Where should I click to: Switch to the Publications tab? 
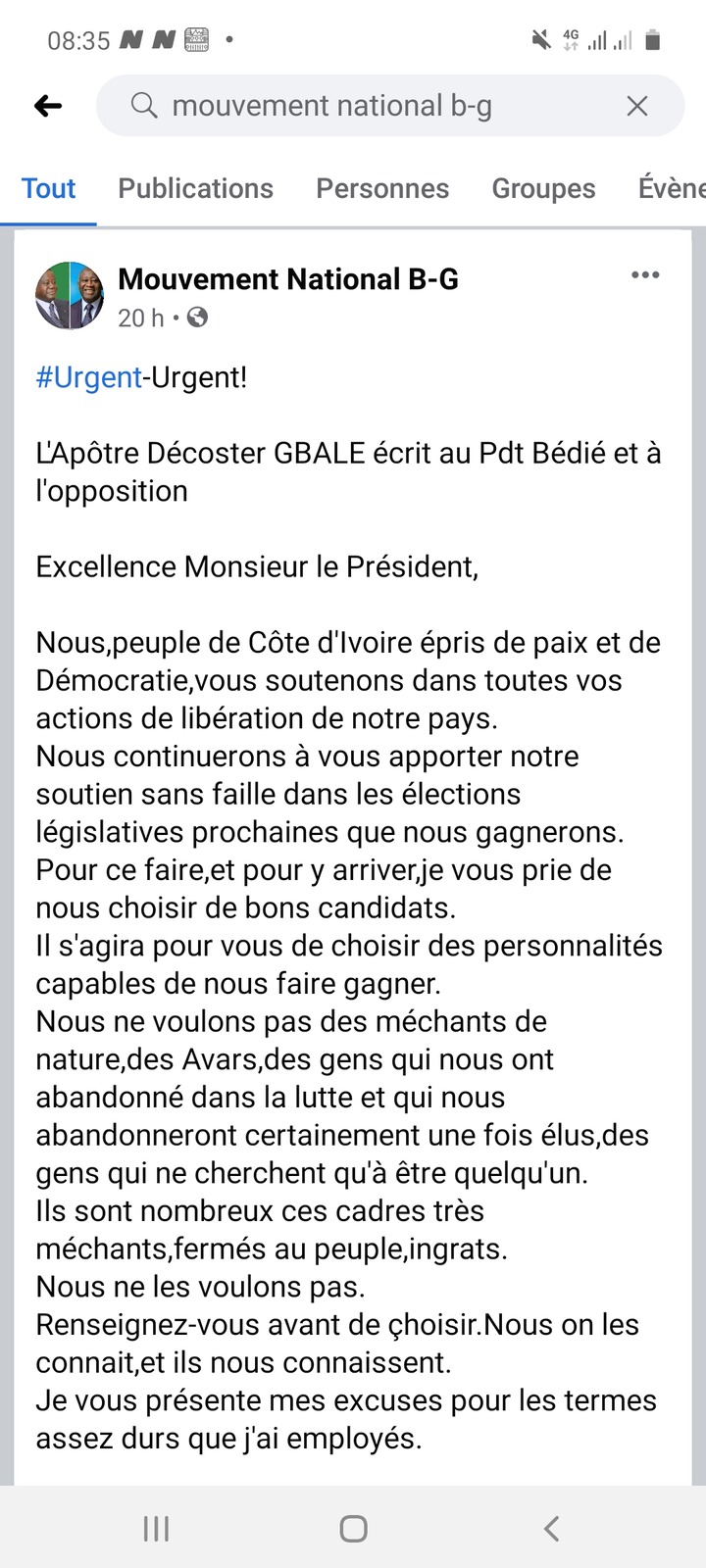pos(195,188)
